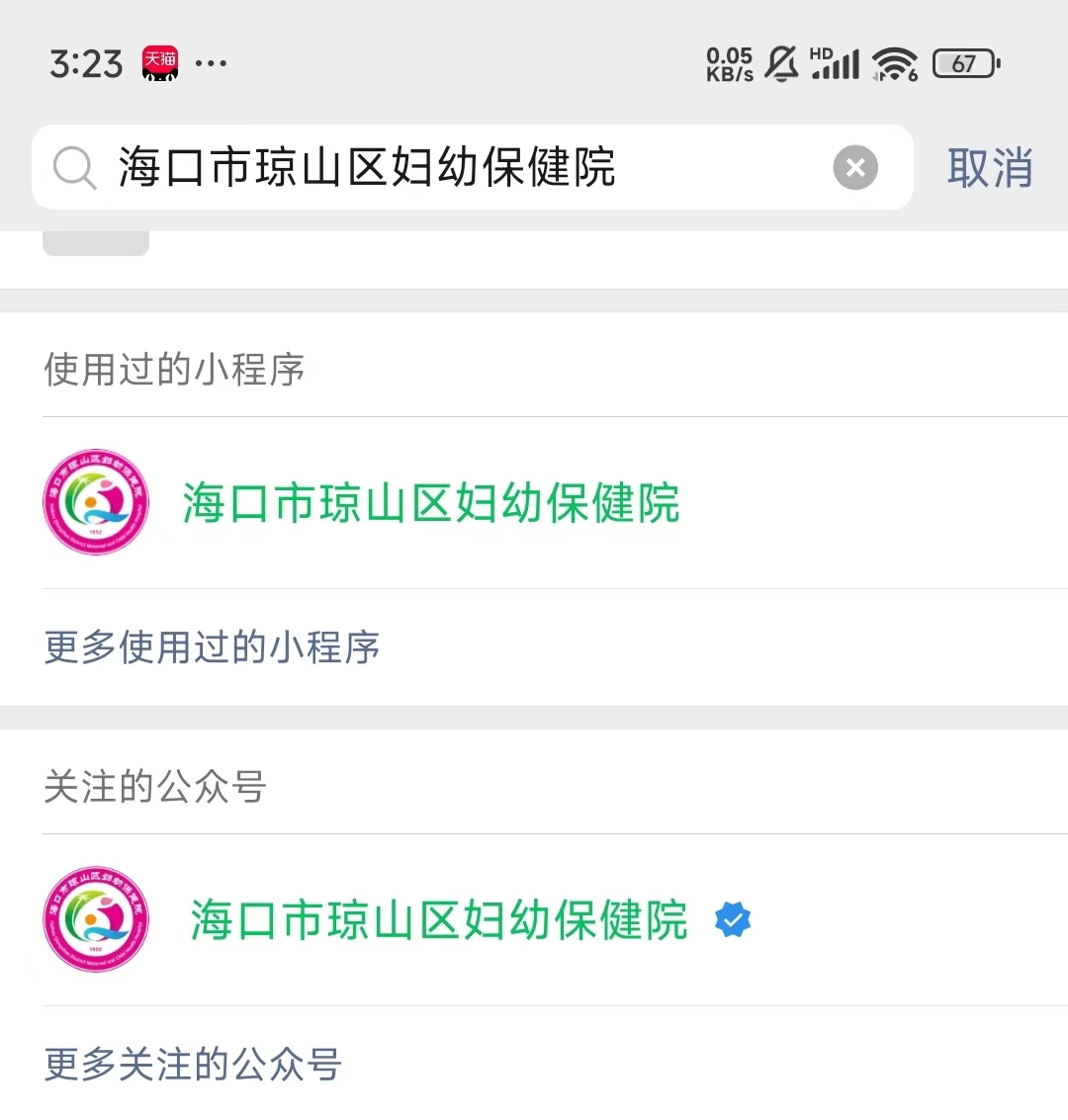
Task: Clear the search text with the X icon
Action: tap(855, 167)
